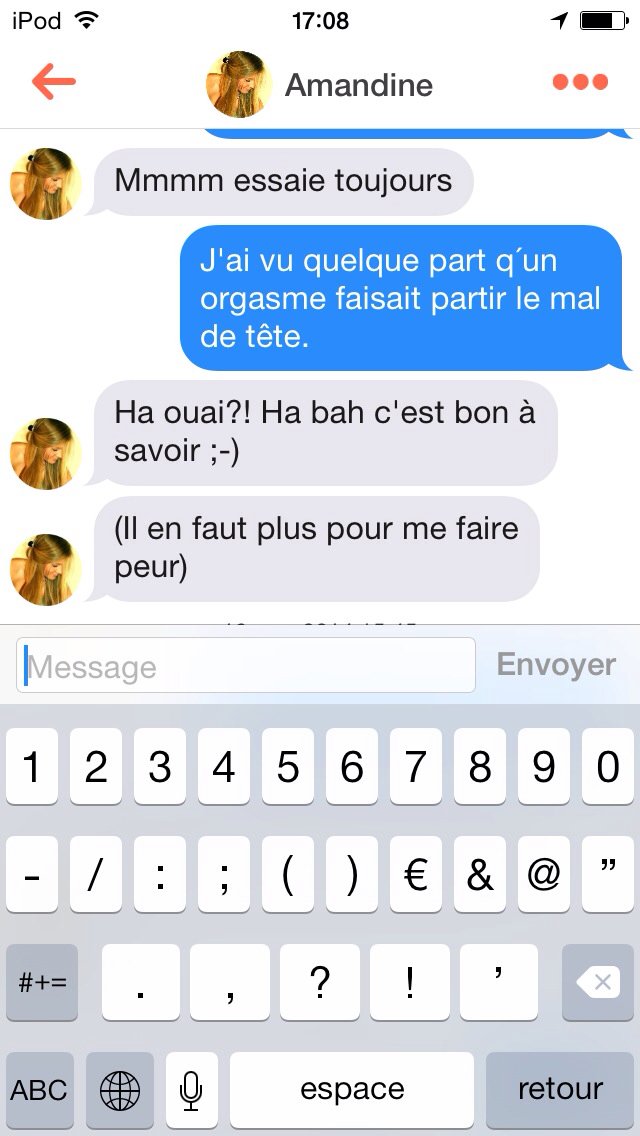This screenshot has height=1136, width=640.
Task: Switch keyboard to ABC letters
Action: [39, 1090]
